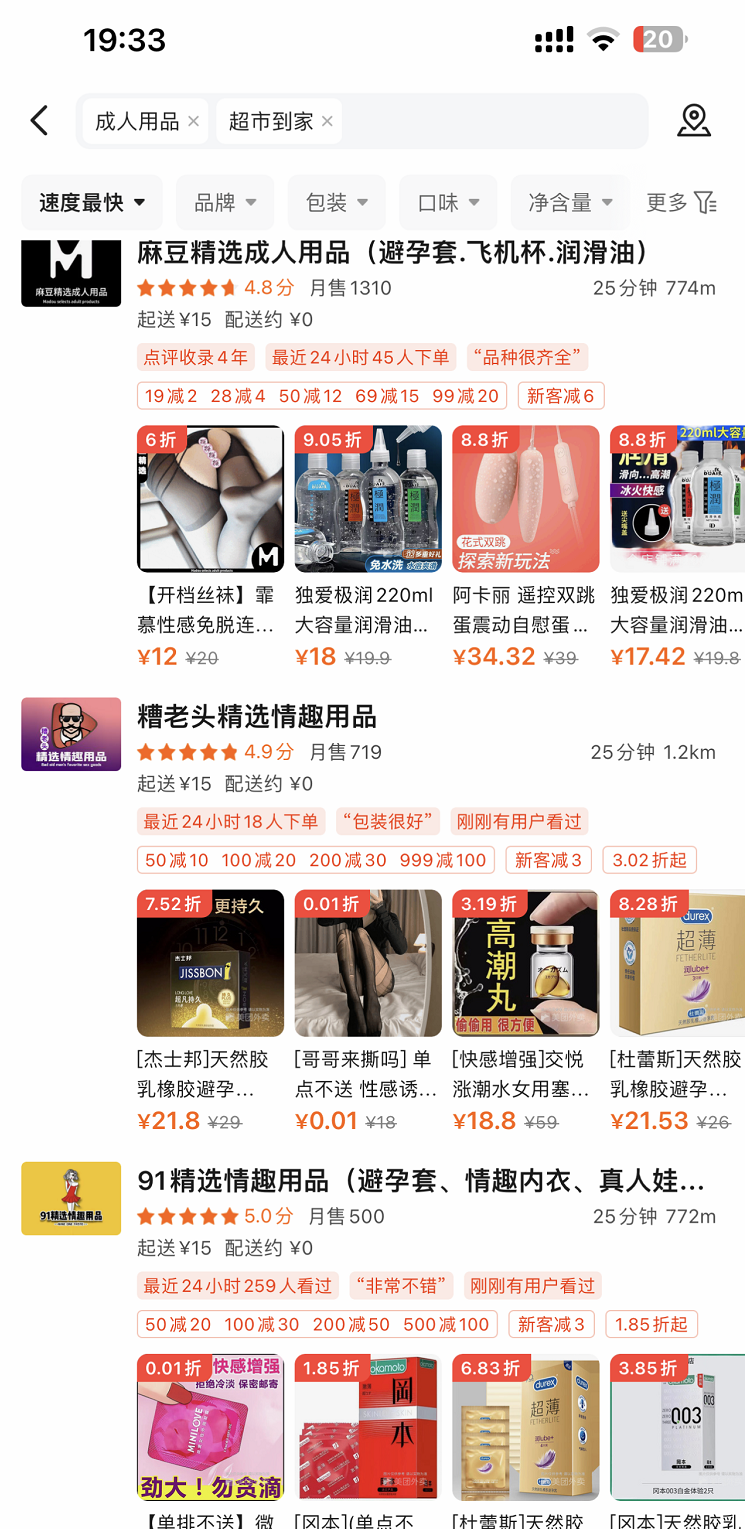View the 开档丝袜 product at ¥12
The width and height of the screenshot is (745, 1529).
click(x=210, y=500)
